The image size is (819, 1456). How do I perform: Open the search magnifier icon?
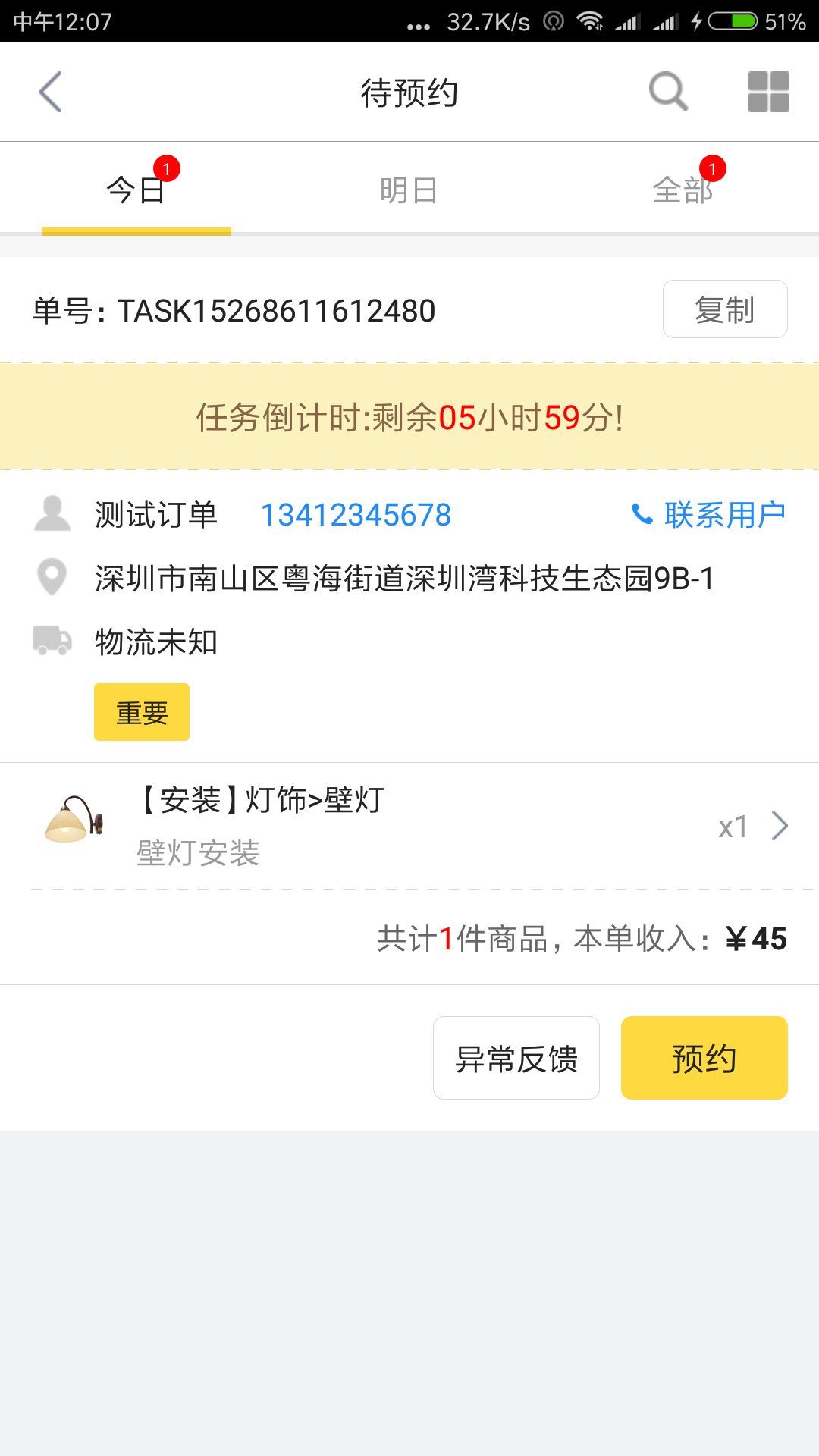pos(668,93)
